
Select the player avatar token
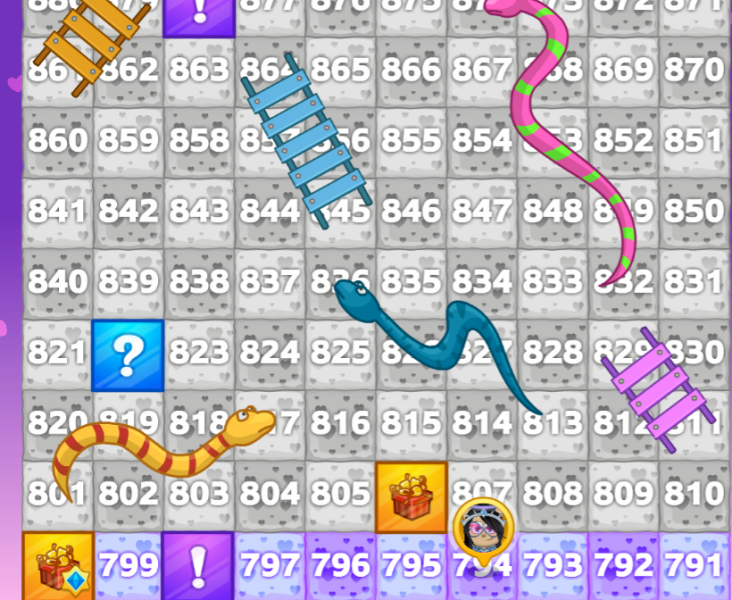483,524
